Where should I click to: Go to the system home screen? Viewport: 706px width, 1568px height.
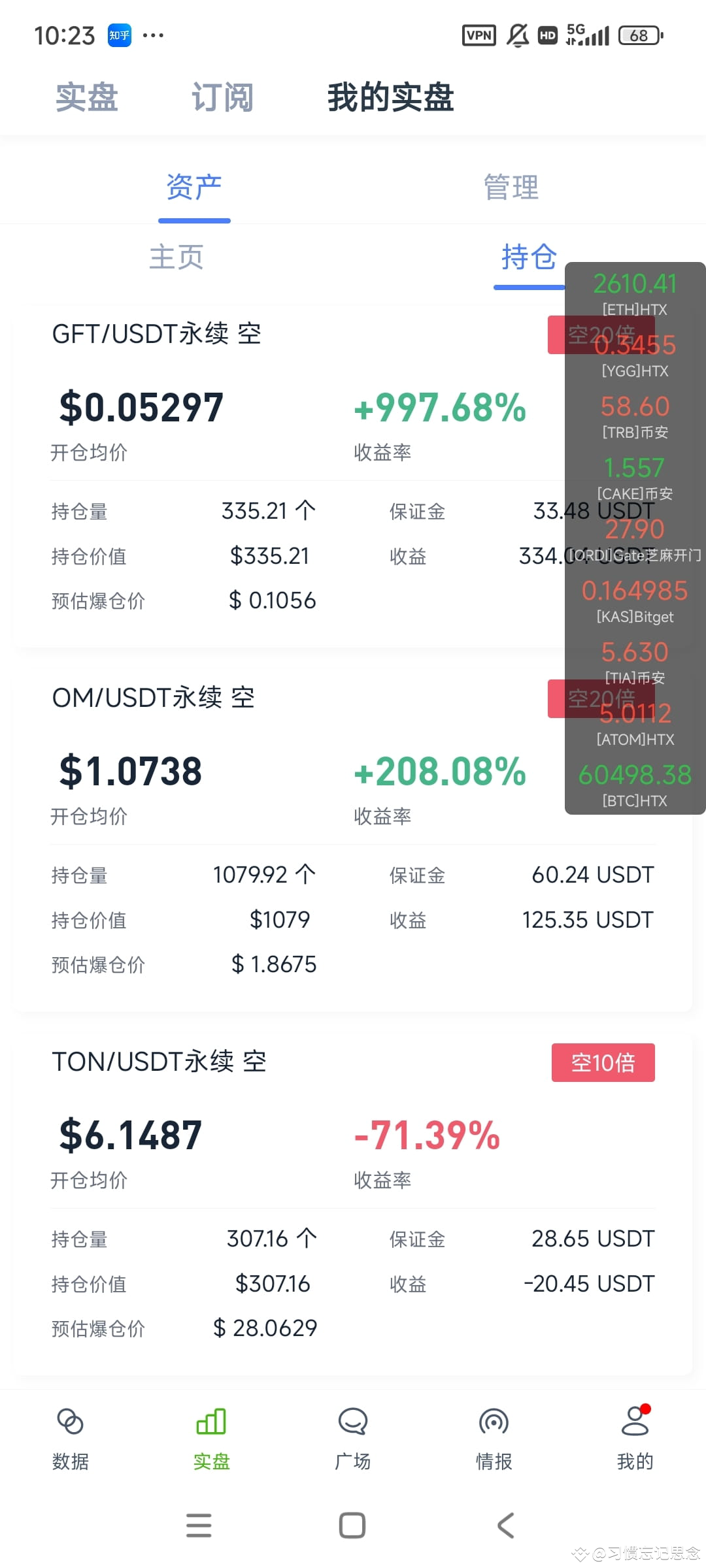point(352,1526)
